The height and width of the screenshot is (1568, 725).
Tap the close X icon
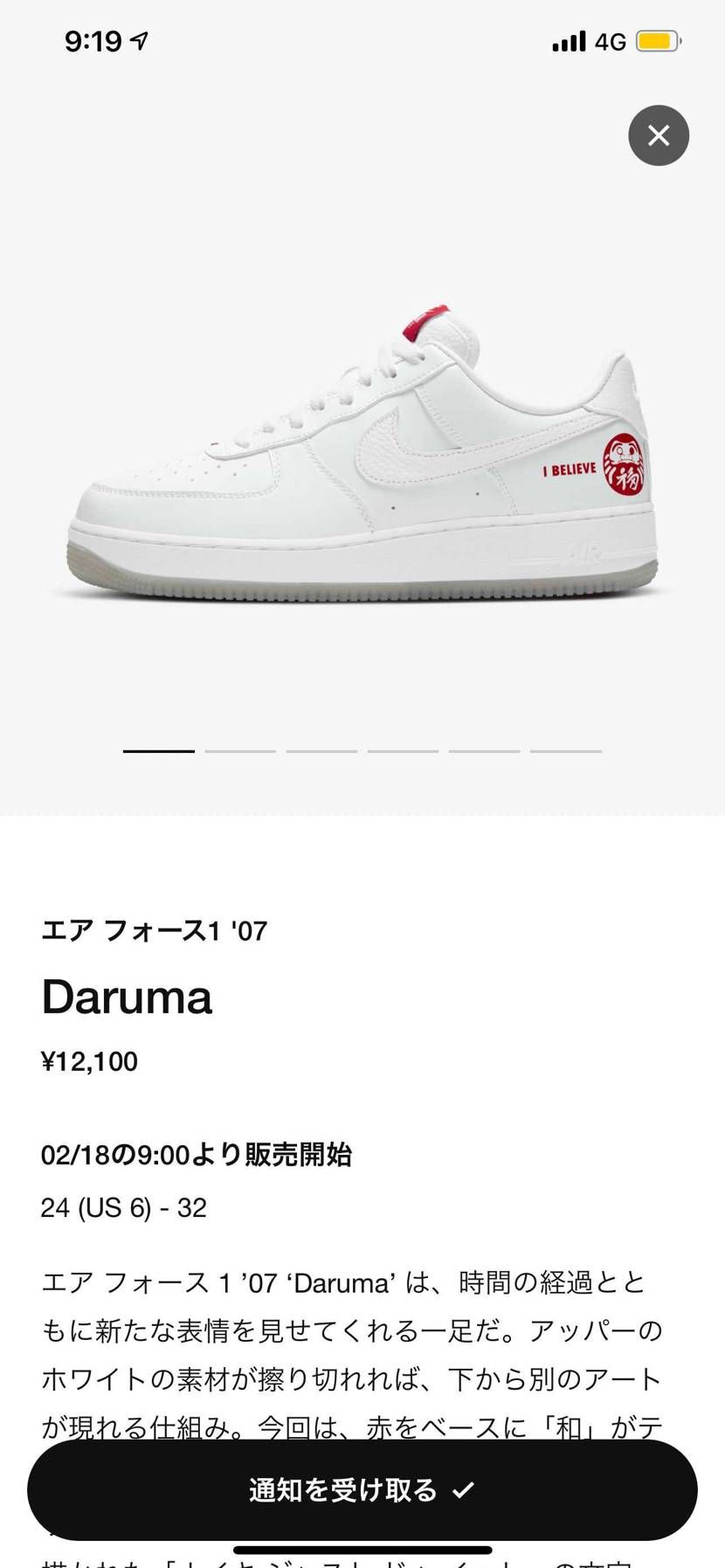[658, 135]
